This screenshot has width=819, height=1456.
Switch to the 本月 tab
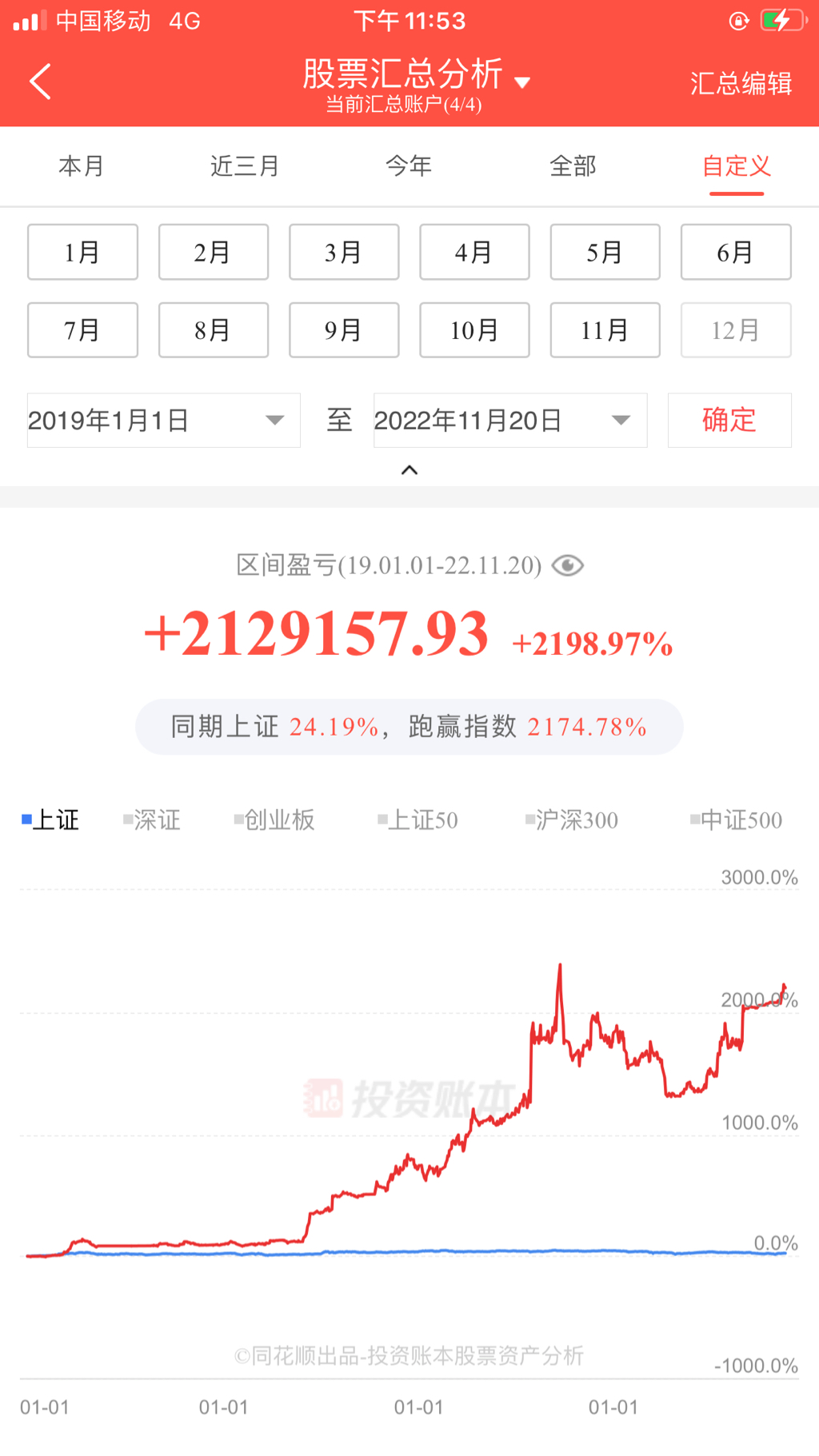(x=82, y=166)
